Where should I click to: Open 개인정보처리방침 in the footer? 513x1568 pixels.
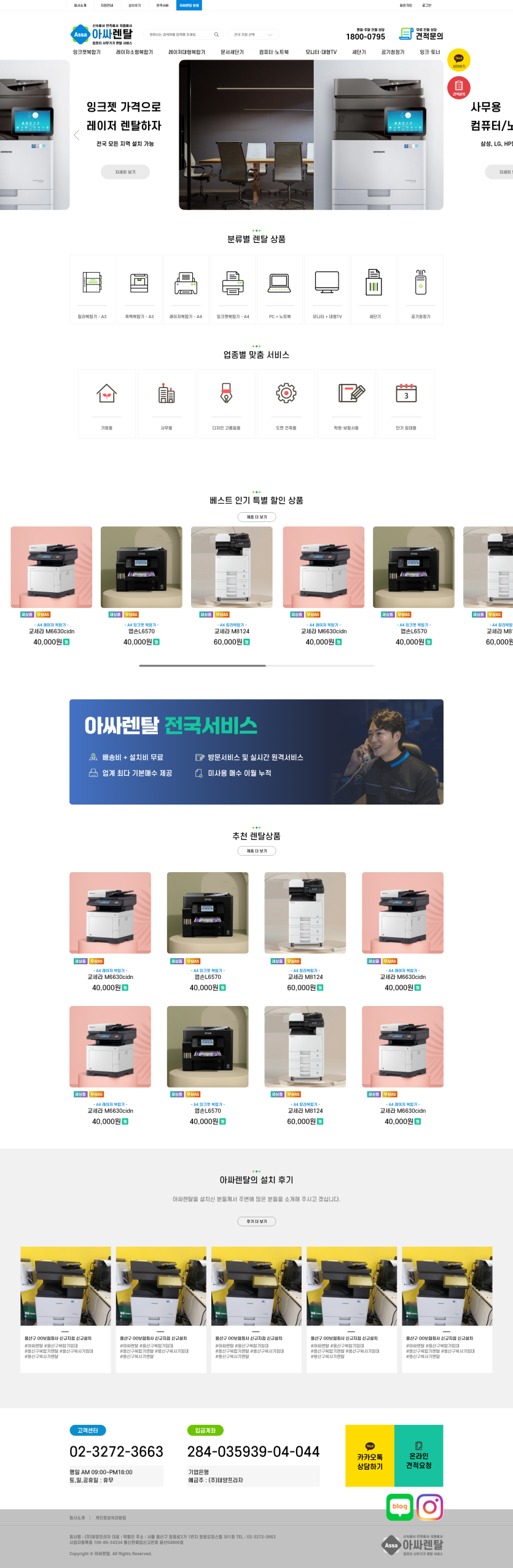[111, 1518]
